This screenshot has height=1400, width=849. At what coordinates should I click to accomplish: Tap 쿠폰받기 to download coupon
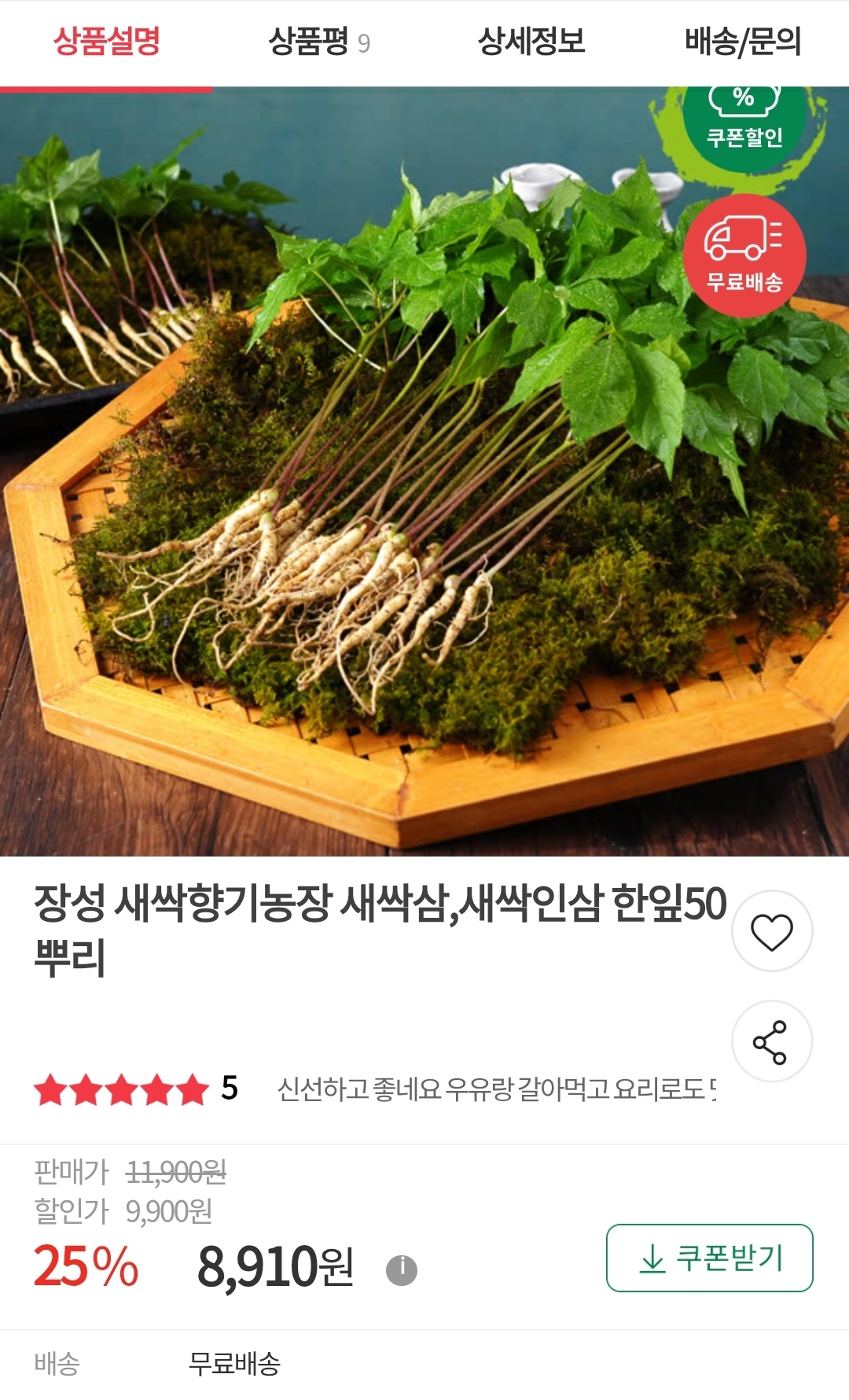pos(709,1258)
